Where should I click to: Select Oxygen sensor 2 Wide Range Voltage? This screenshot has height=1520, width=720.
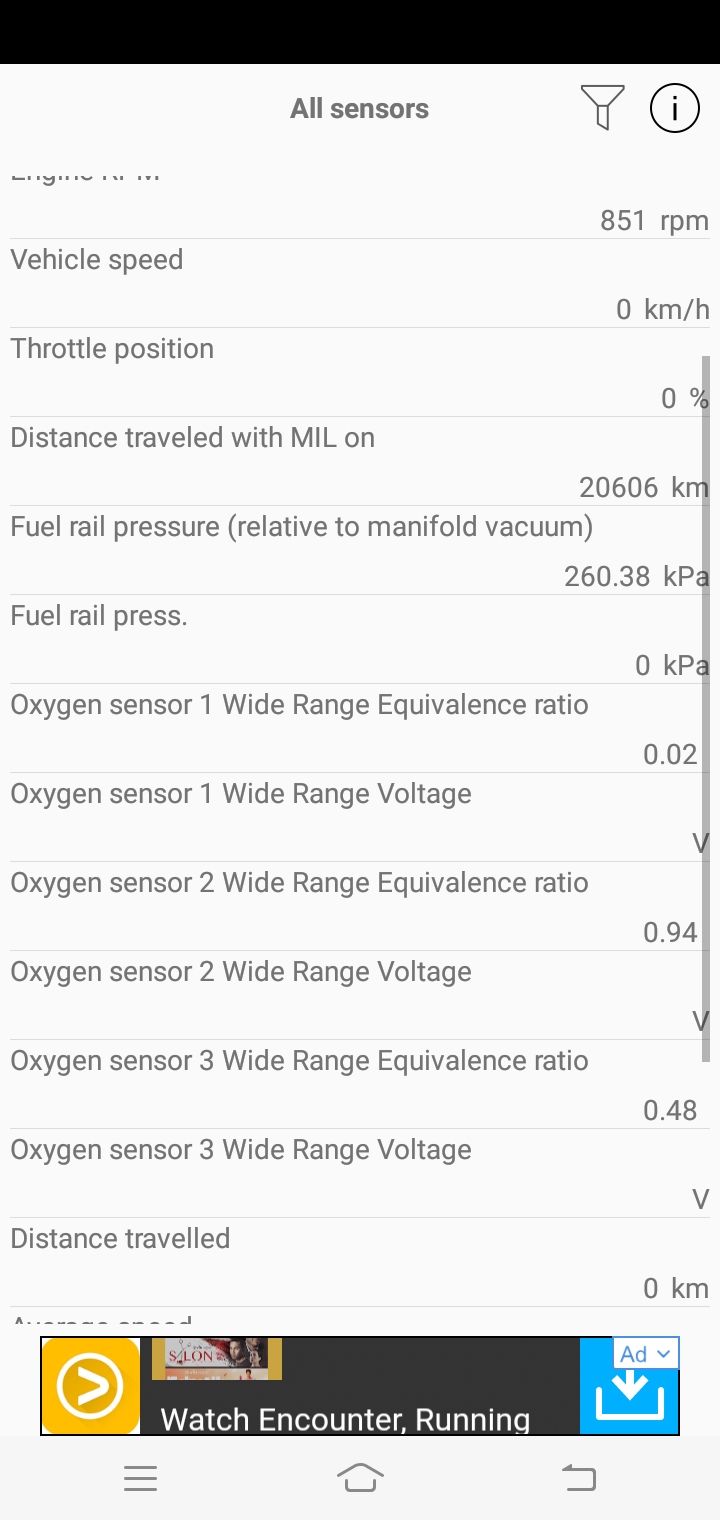click(360, 996)
